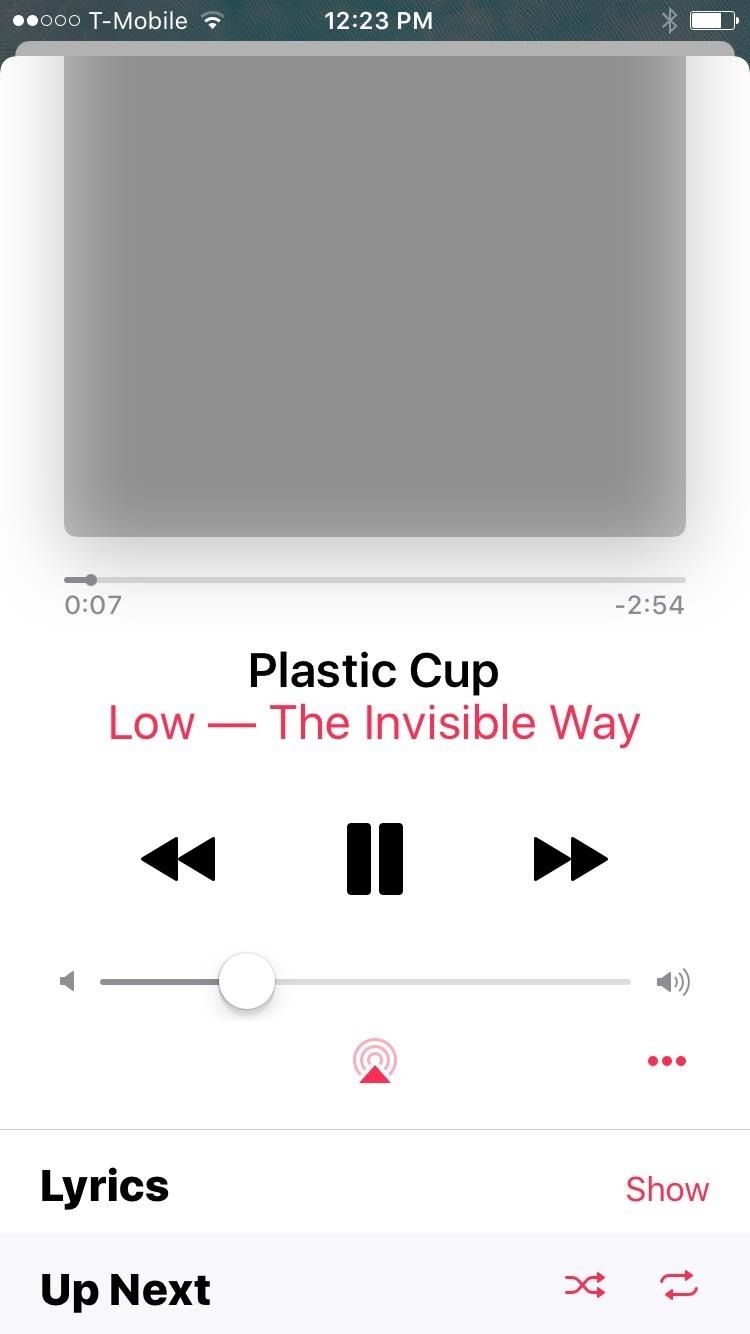Go back to the previous track
The width and height of the screenshot is (750, 1334).
point(179,858)
